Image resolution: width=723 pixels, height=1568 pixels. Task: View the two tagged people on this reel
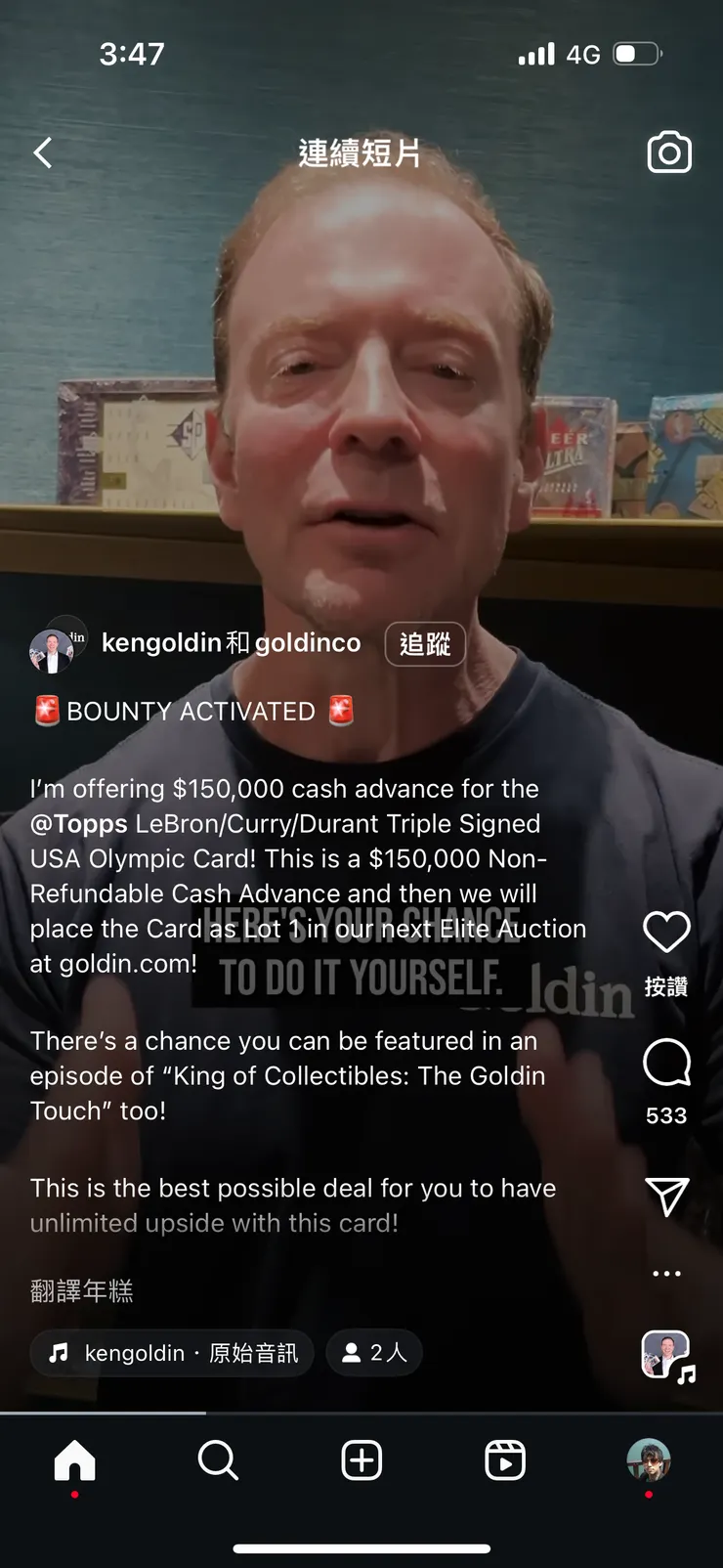[x=374, y=1353]
